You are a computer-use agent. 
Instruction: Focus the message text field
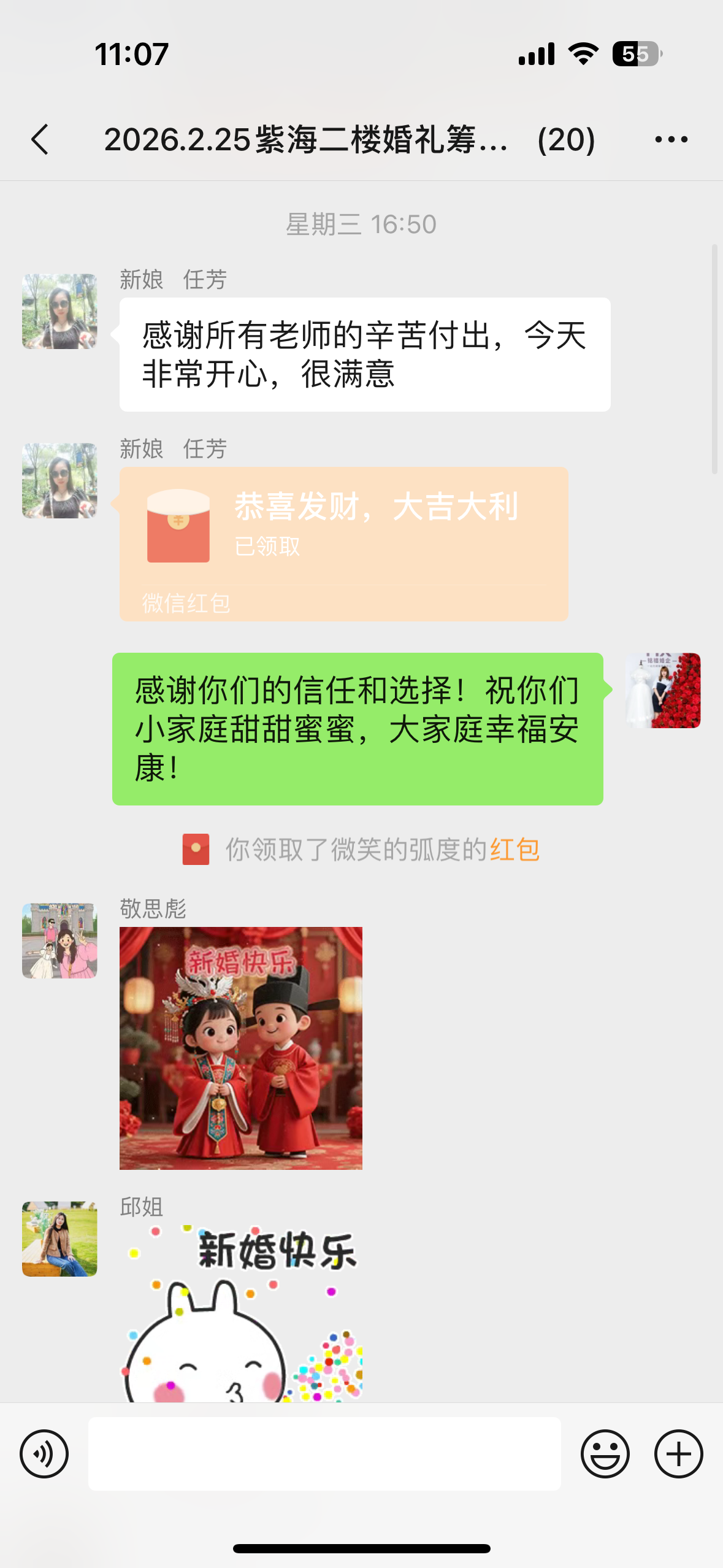coord(324,1453)
